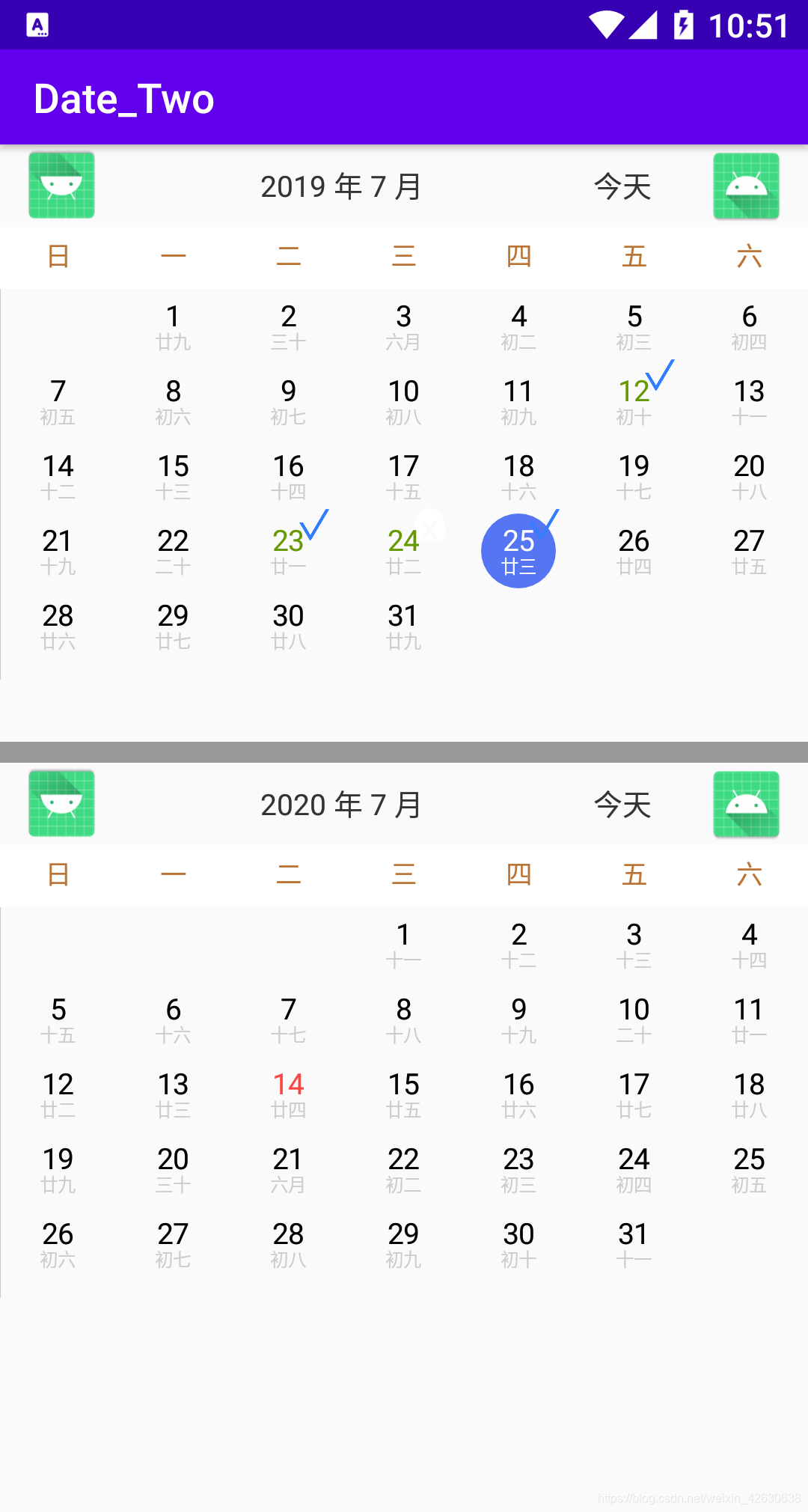The image size is (808, 1512).
Task: Tap July 4 in the 2020 calendar
Action: (x=749, y=944)
